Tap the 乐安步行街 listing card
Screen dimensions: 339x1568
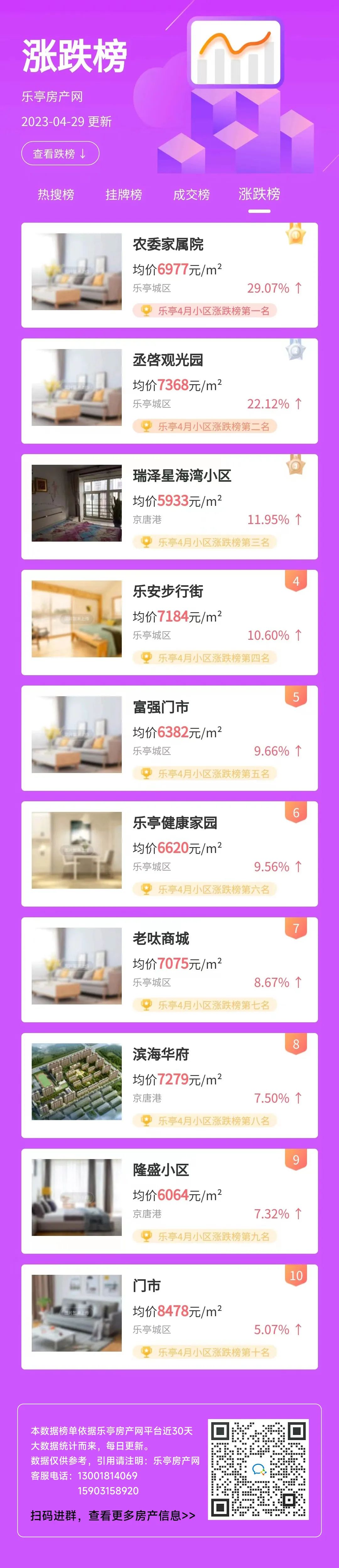pos(169,622)
